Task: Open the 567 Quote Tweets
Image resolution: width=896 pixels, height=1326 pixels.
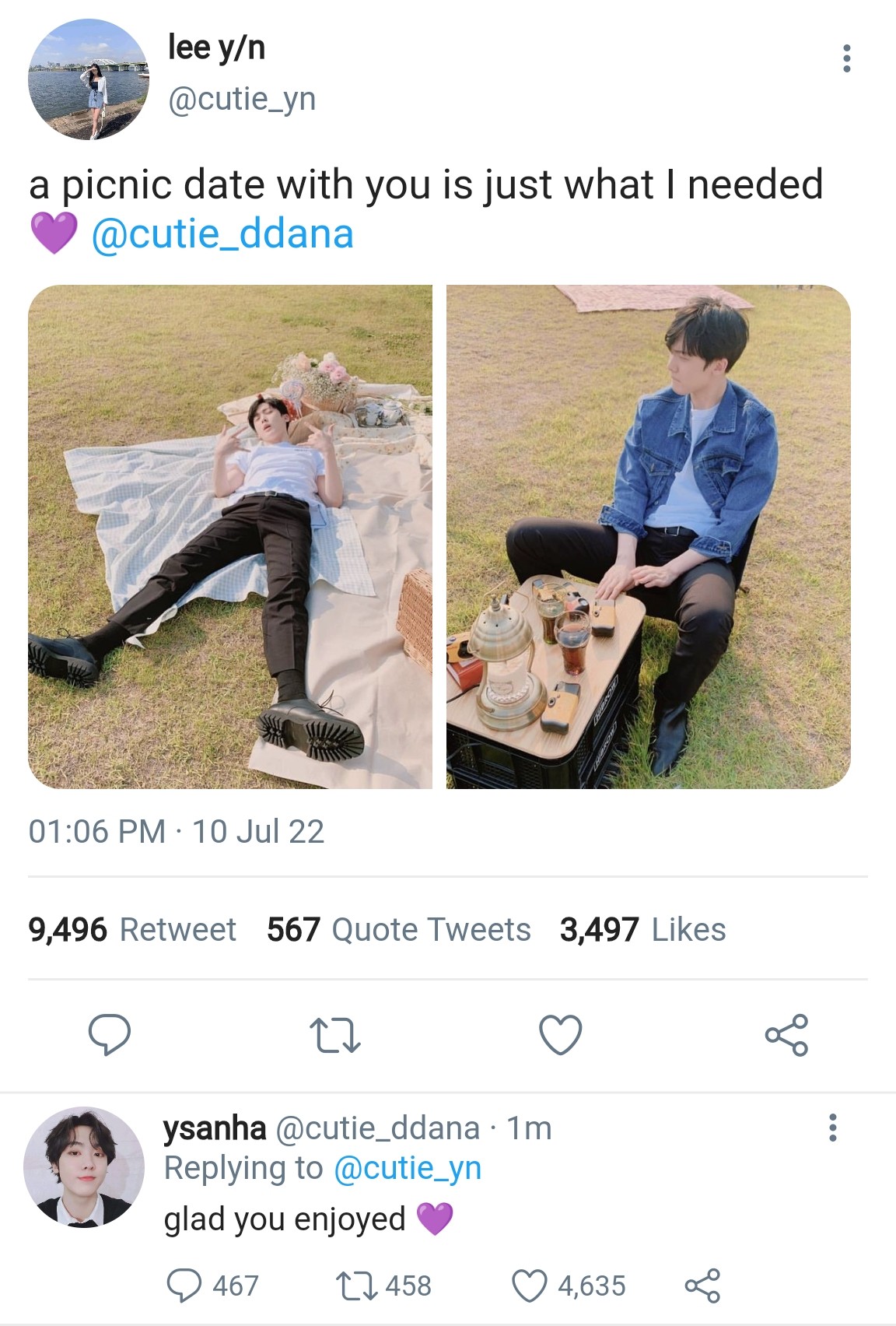Action: coord(398,929)
